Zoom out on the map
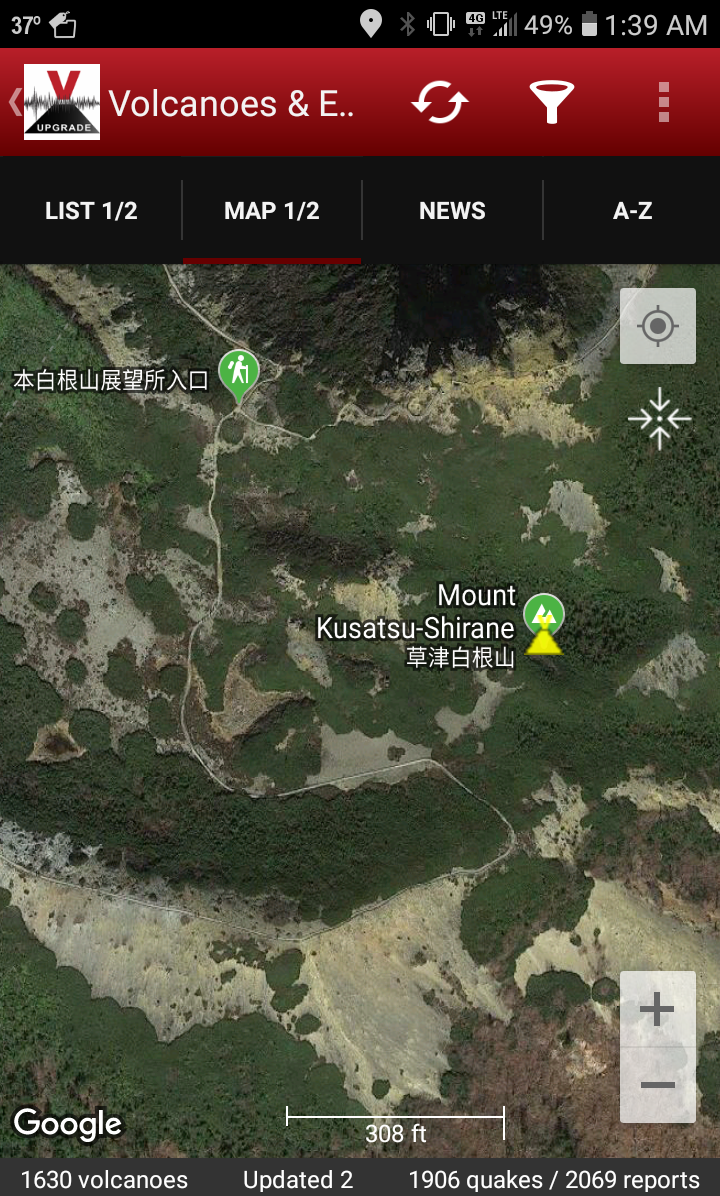 [657, 1085]
